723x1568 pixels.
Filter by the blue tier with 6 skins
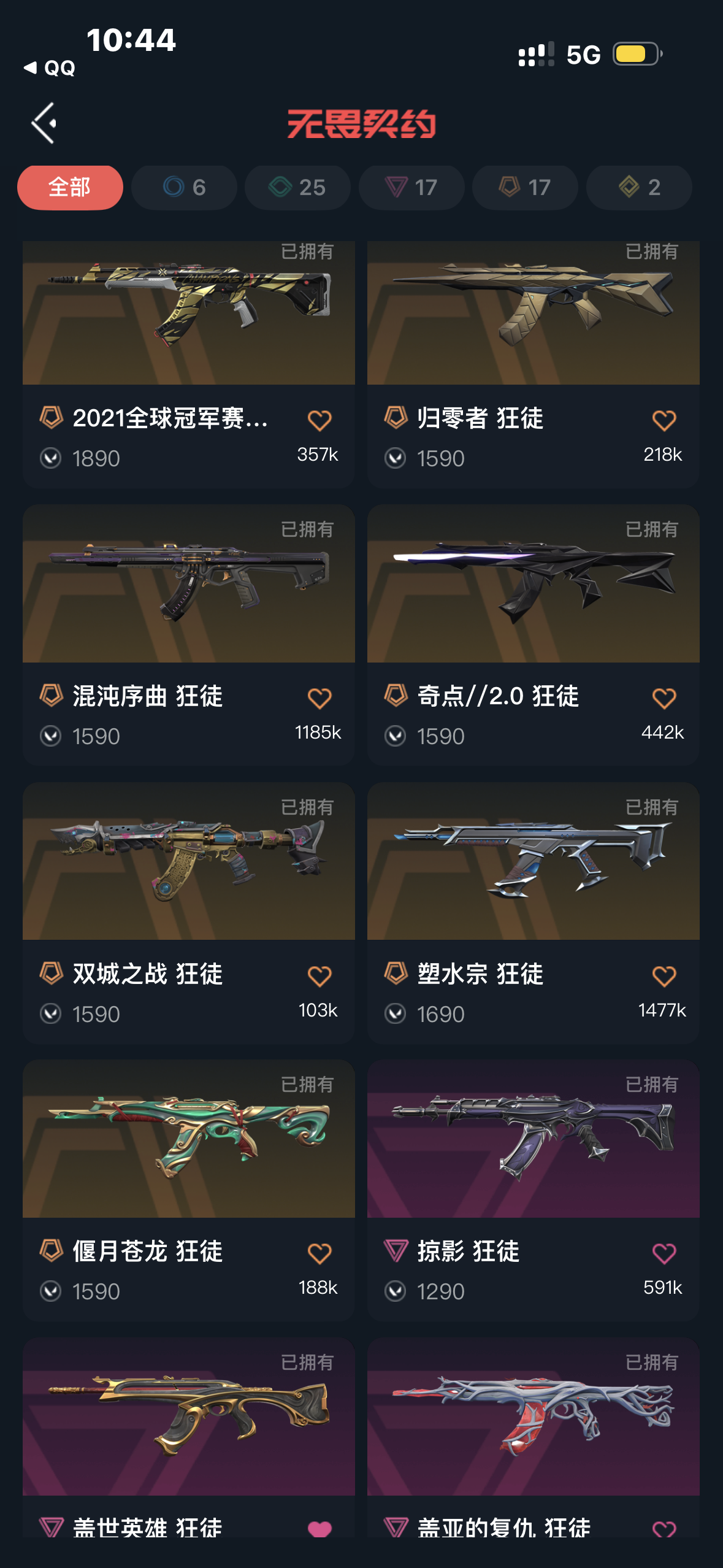(184, 187)
